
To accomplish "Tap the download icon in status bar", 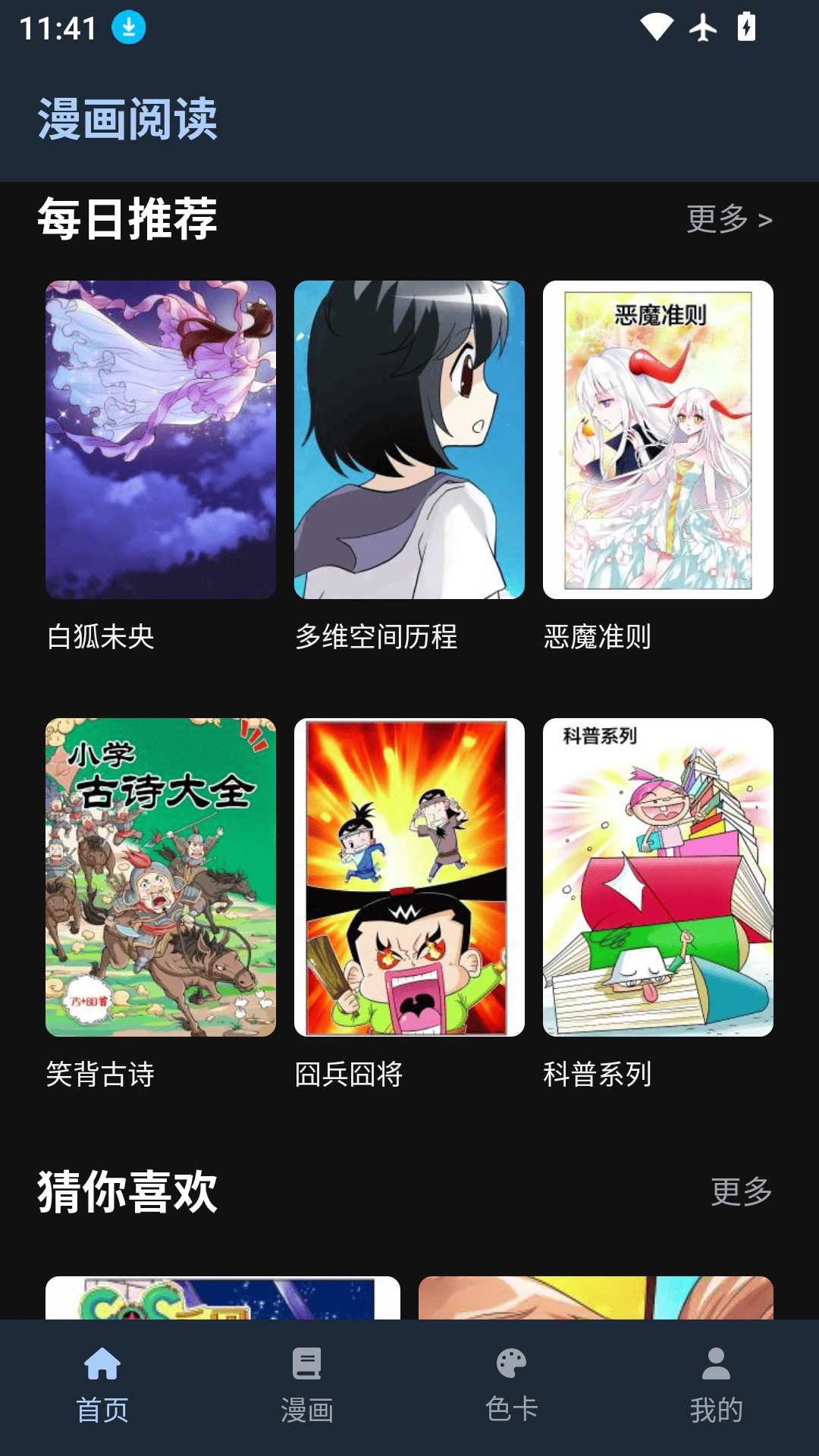I will pyautogui.click(x=127, y=29).
